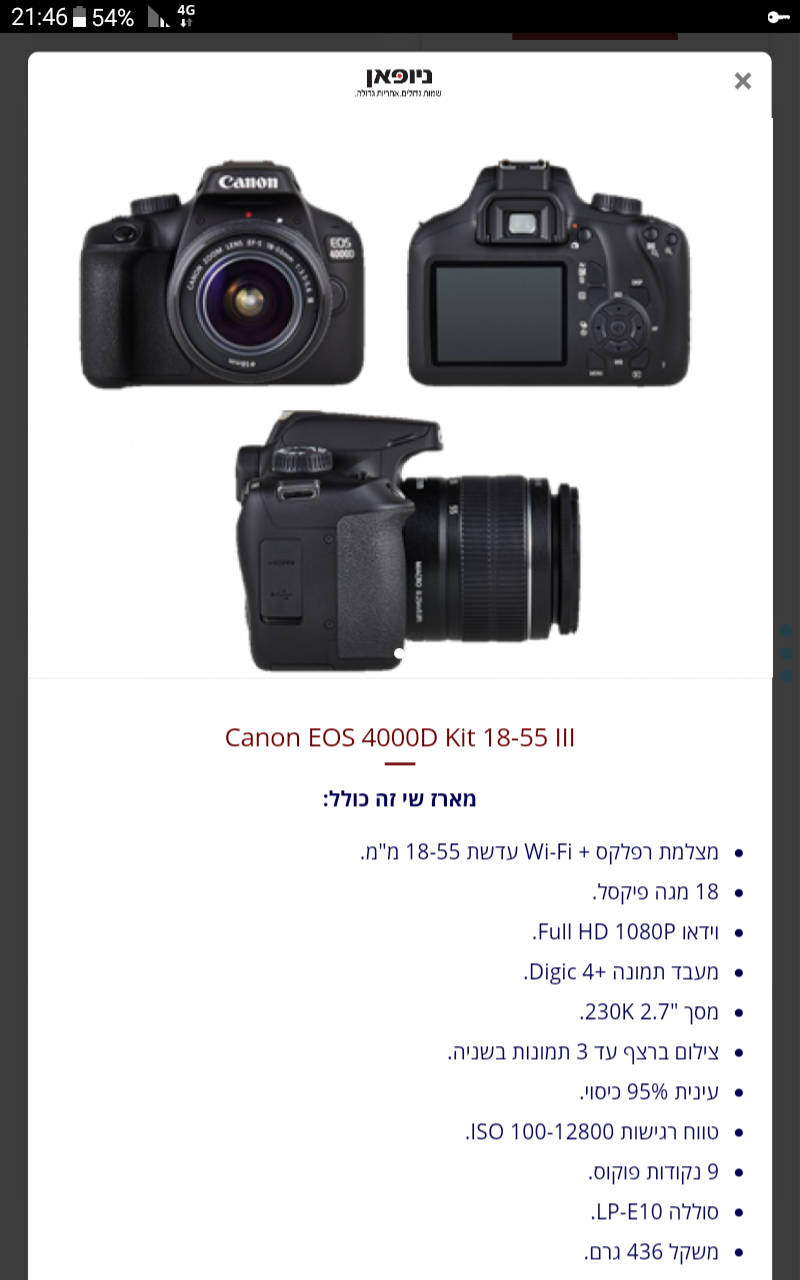The width and height of the screenshot is (800, 1280).
Task: Select the bottom navigation dot on the right edge
Action: pos(786,676)
